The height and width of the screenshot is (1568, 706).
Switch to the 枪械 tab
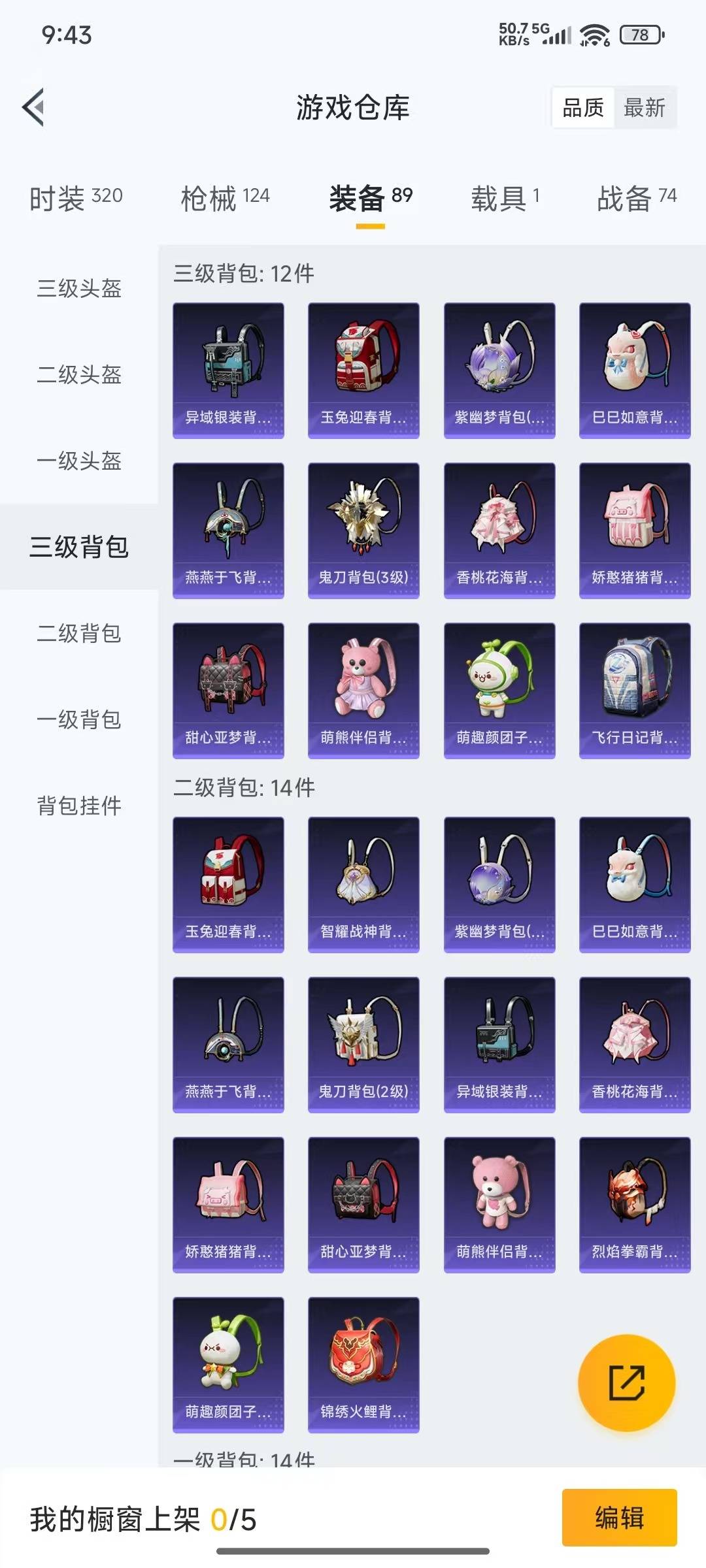225,198
